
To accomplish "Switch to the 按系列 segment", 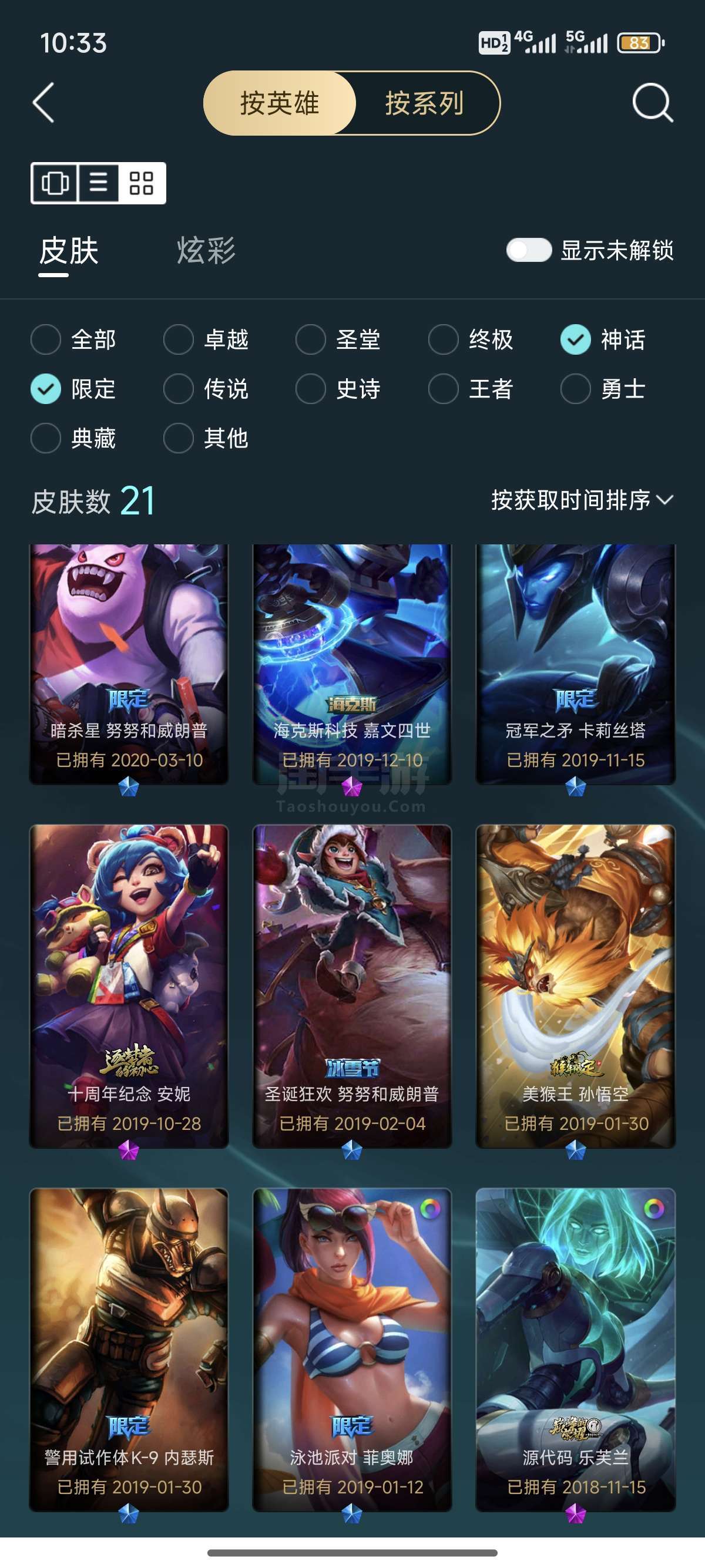I will click(425, 103).
